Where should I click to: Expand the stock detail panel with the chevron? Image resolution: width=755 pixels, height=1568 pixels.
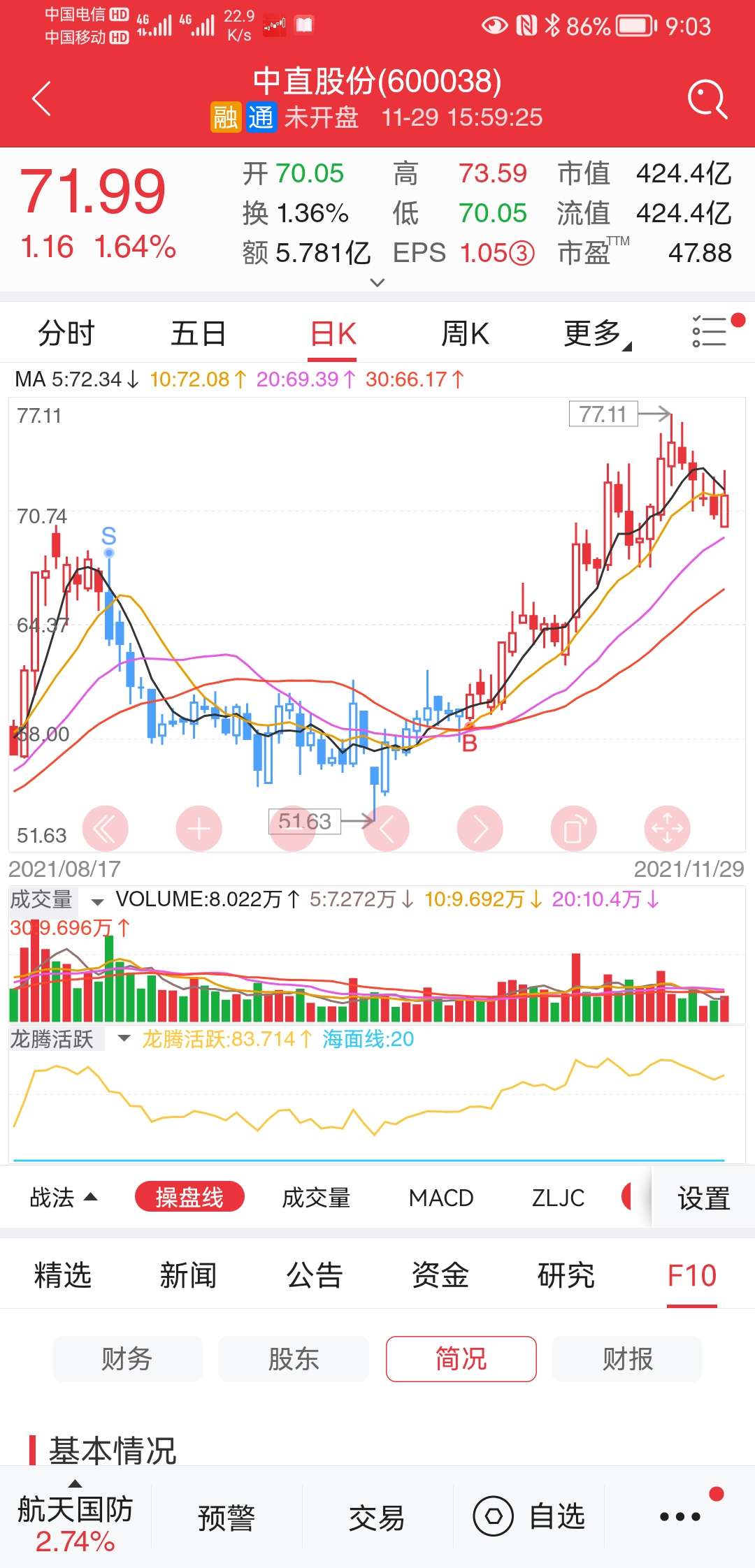pyautogui.click(x=377, y=282)
